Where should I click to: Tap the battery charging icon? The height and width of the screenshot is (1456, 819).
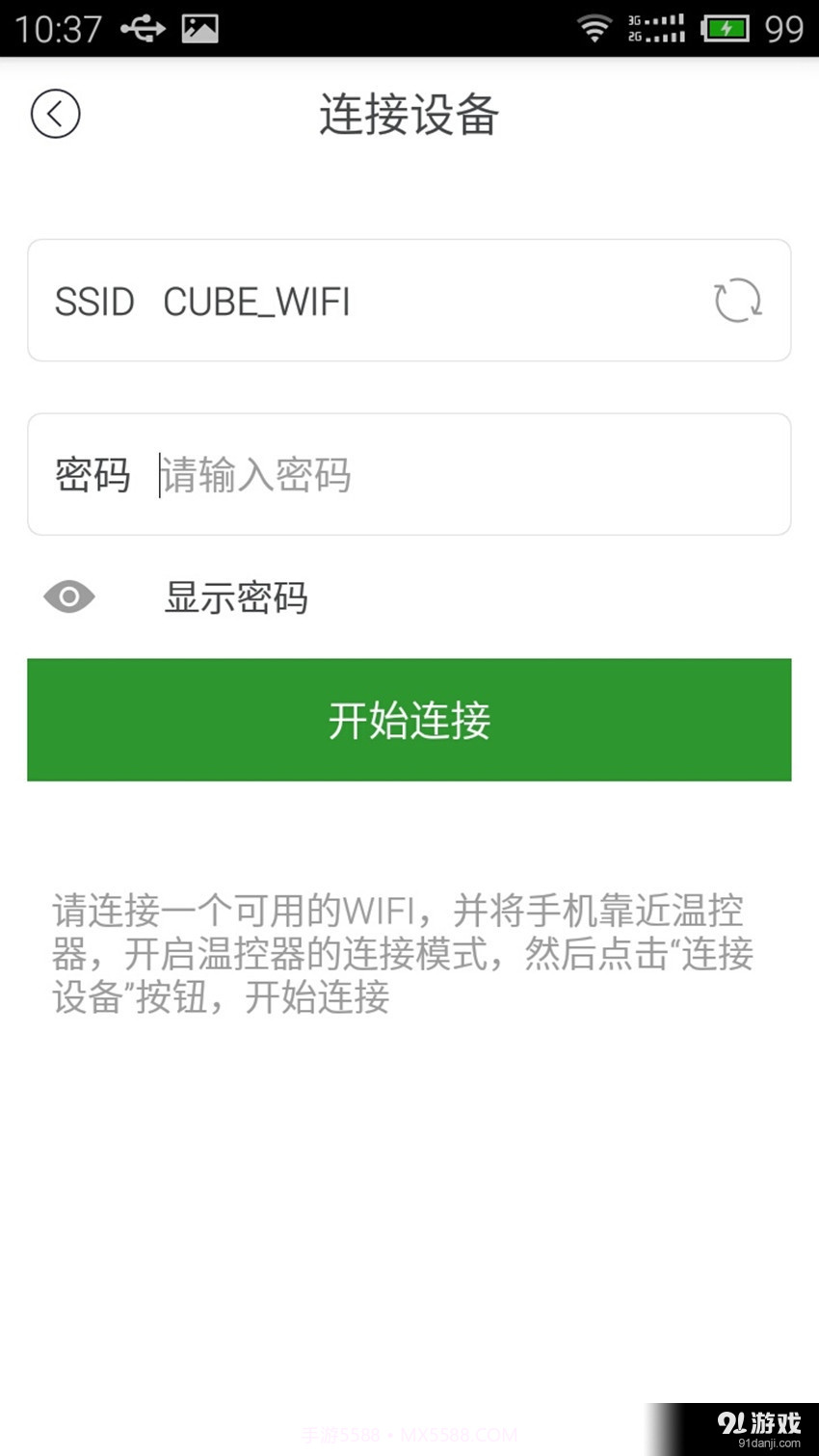click(727, 28)
